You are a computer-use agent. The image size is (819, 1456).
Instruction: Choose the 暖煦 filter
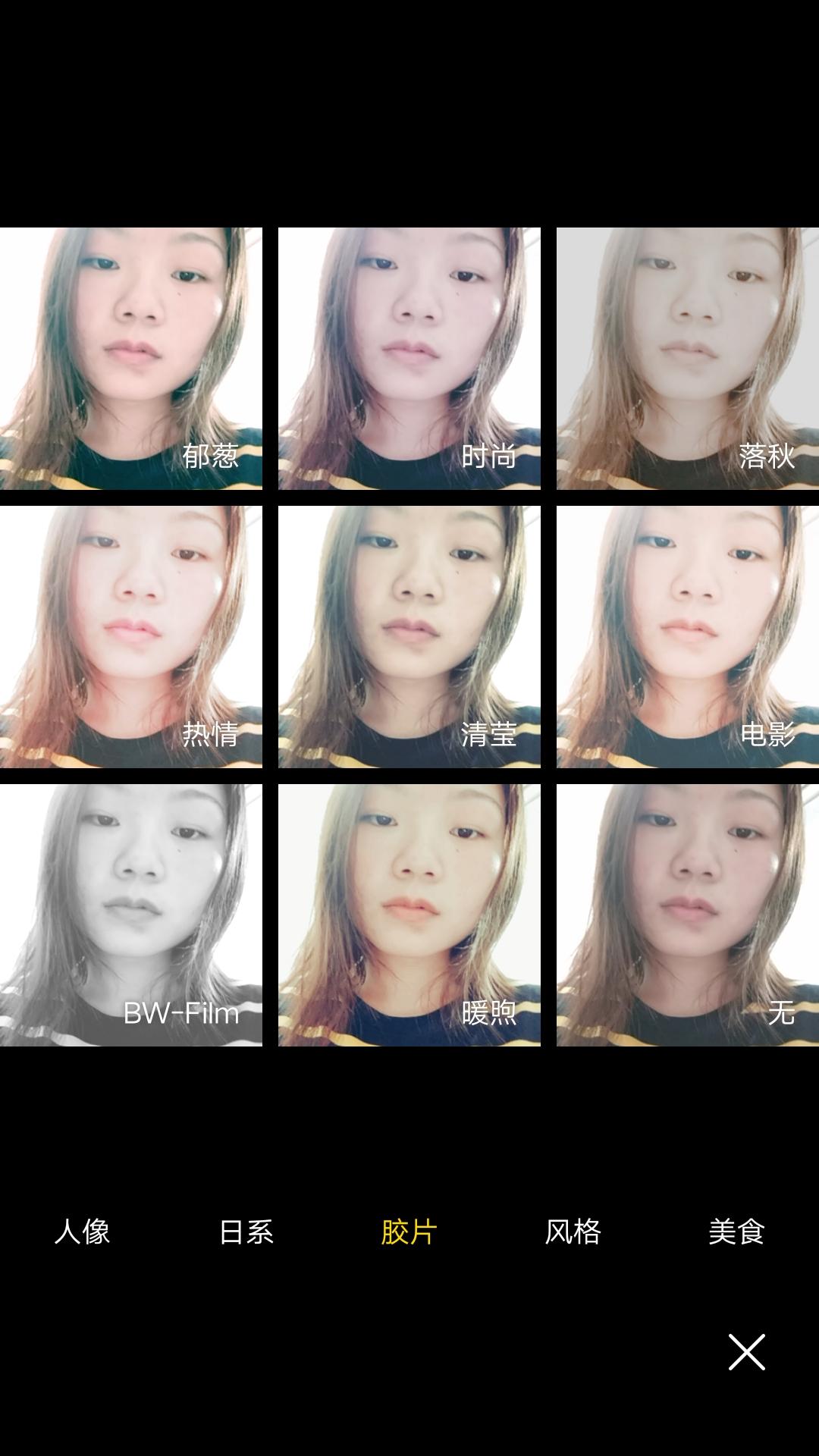[x=409, y=915]
